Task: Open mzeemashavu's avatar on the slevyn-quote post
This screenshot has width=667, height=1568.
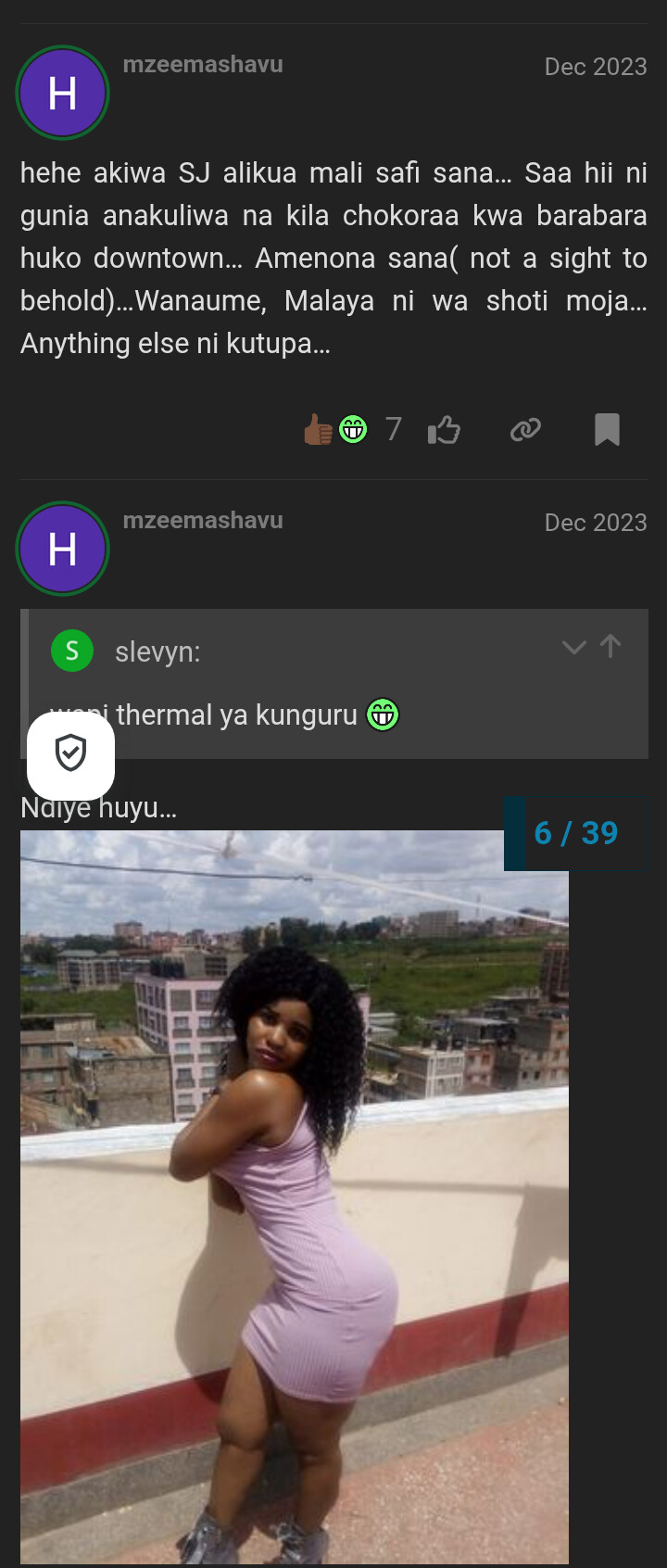Action: tap(63, 549)
